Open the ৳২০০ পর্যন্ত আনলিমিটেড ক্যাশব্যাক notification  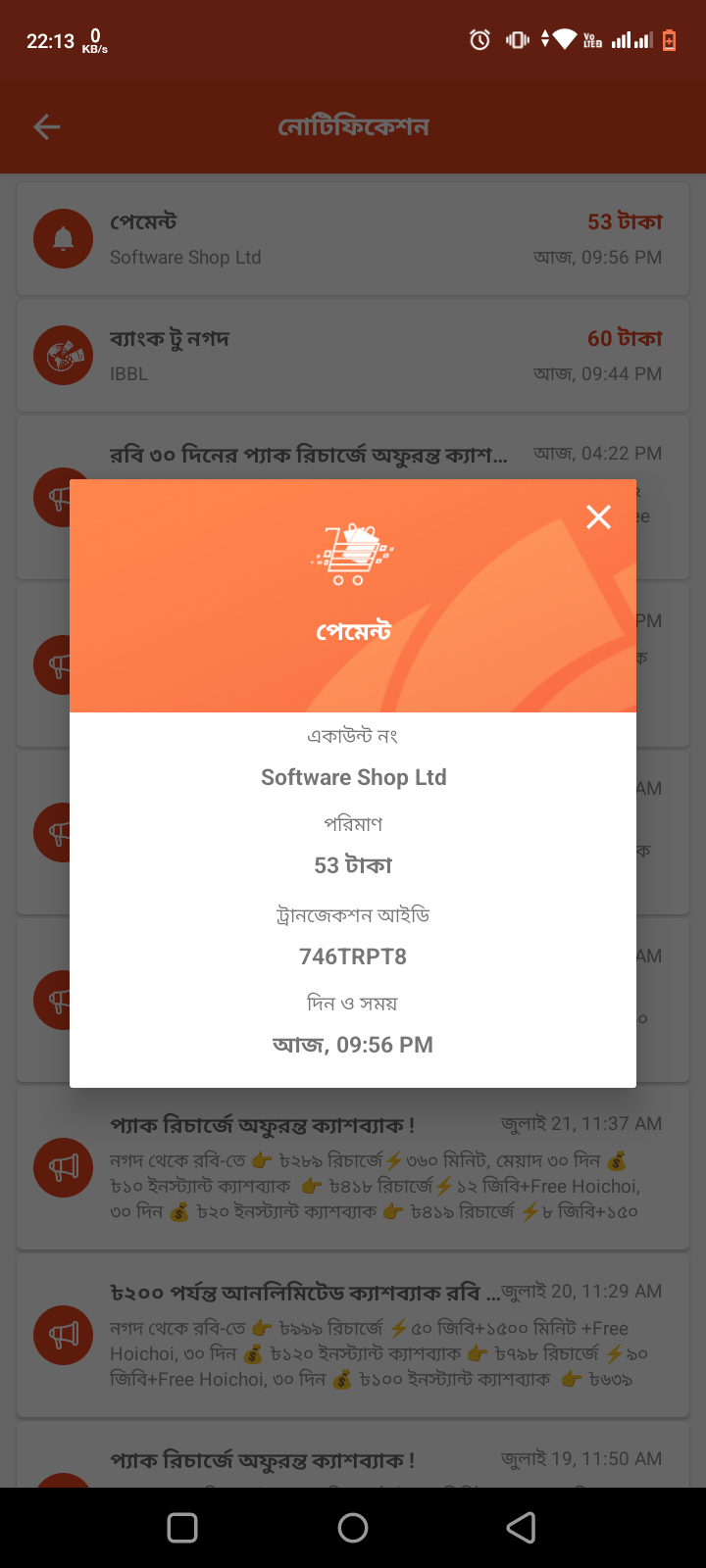point(353,1335)
